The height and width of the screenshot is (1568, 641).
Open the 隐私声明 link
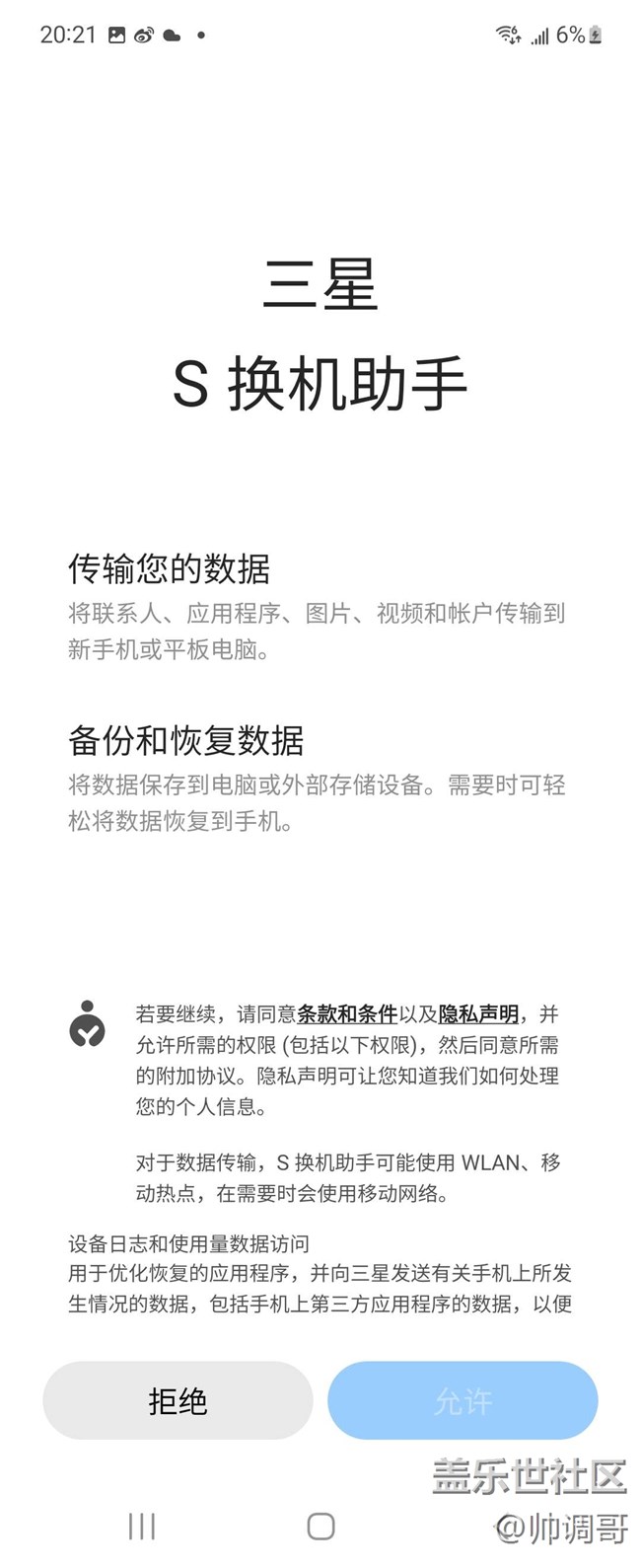[478, 1013]
